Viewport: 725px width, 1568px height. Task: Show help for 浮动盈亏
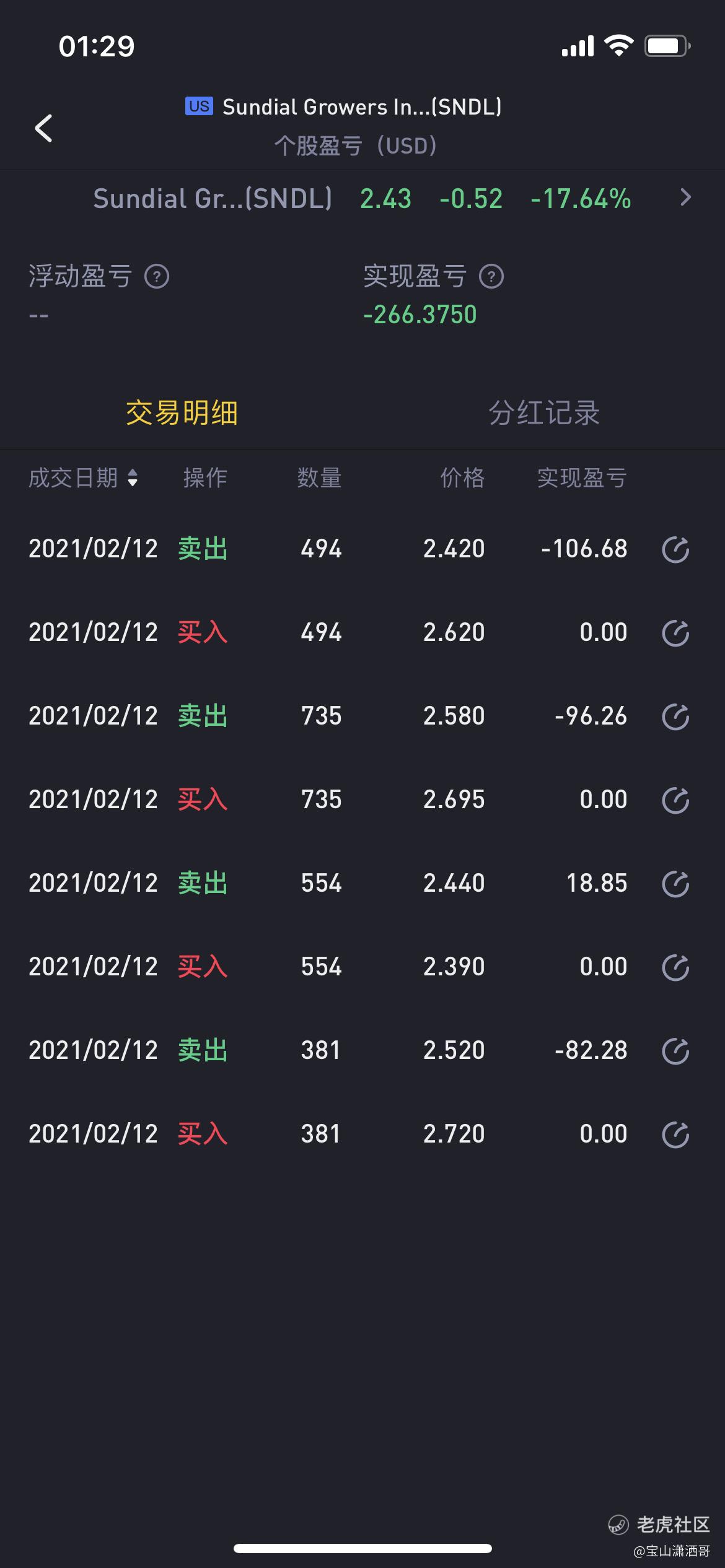[x=157, y=276]
